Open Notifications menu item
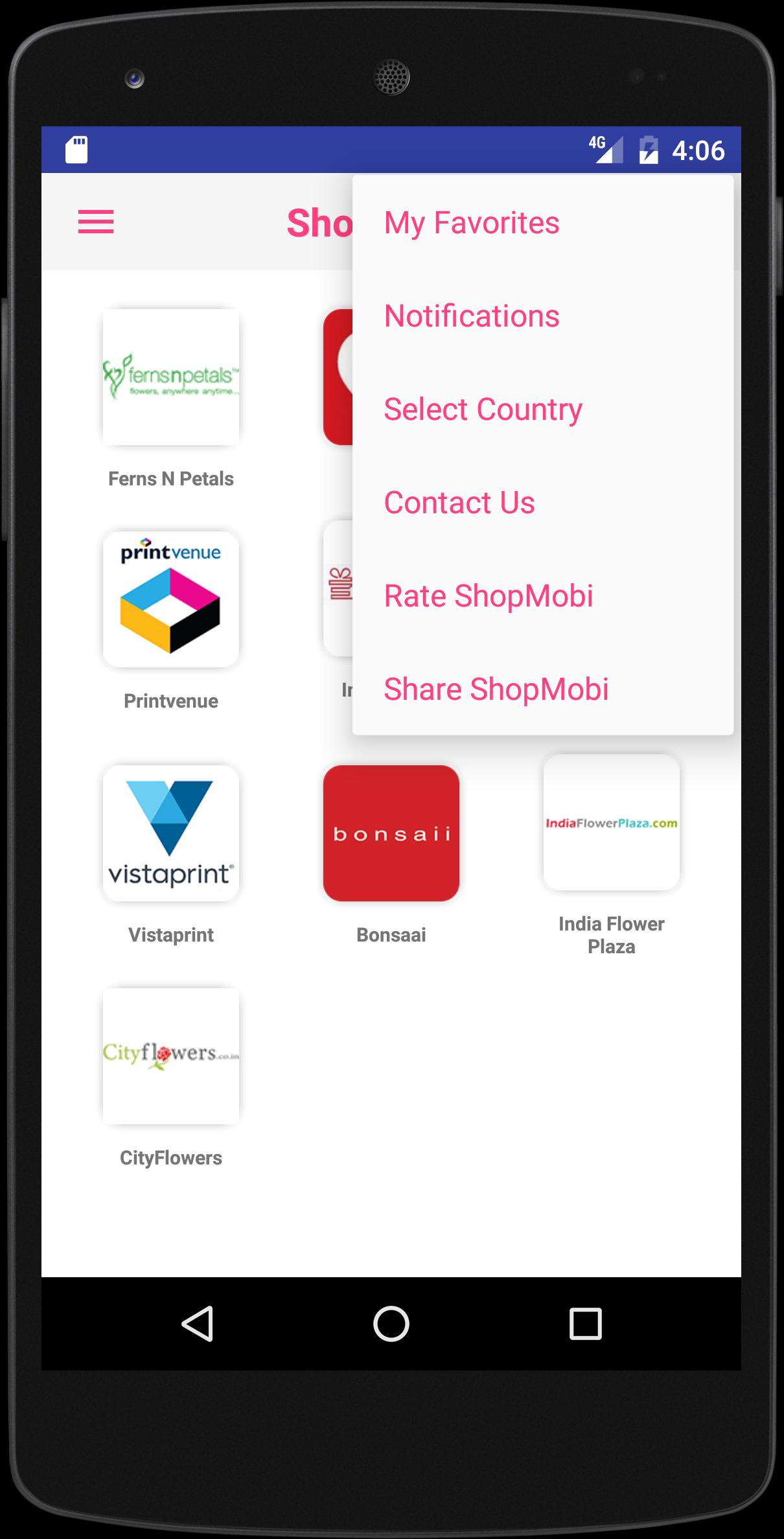The width and height of the screenshot is (784, 1539). coord(472,316)
